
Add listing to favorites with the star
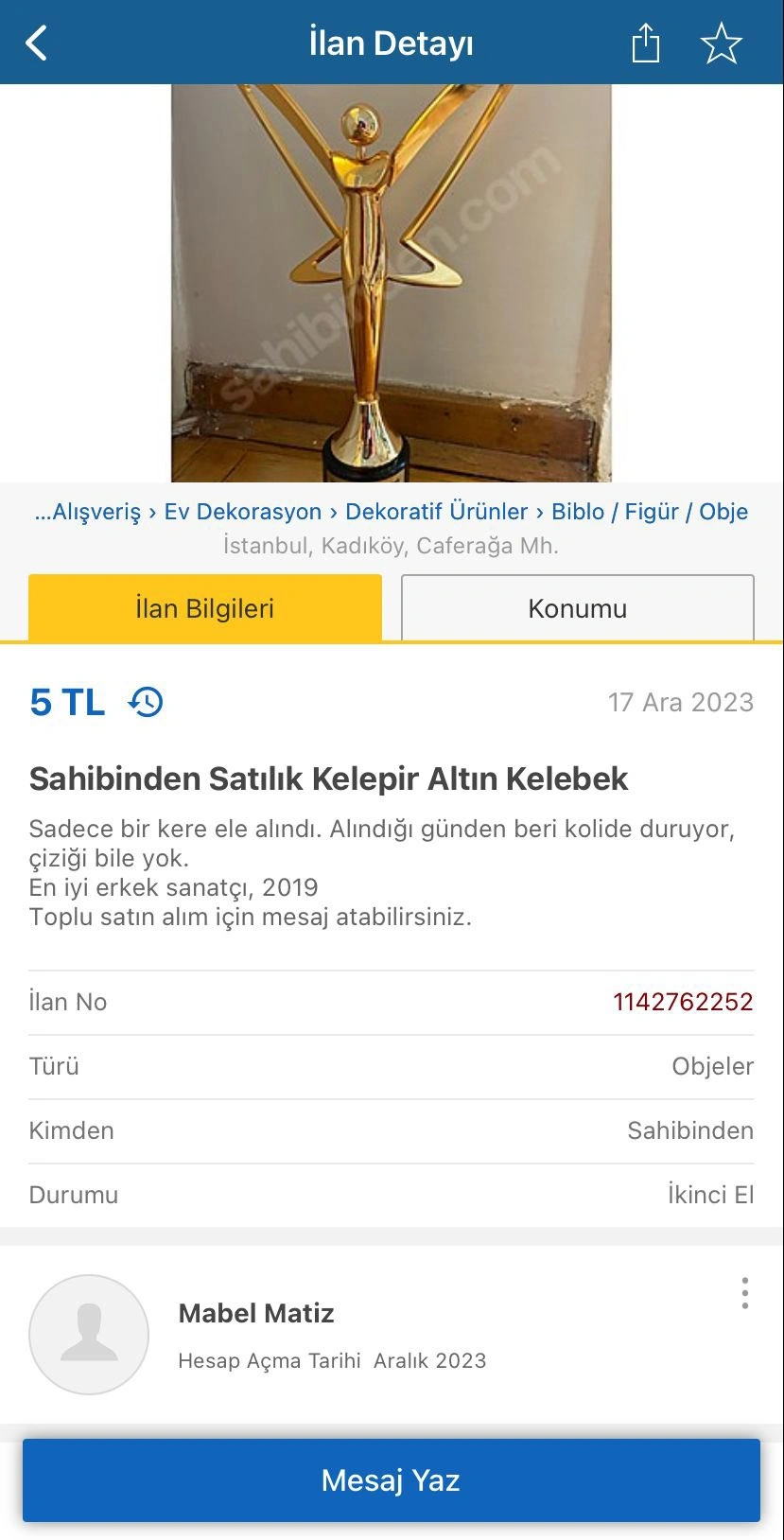tap(721, 44)
